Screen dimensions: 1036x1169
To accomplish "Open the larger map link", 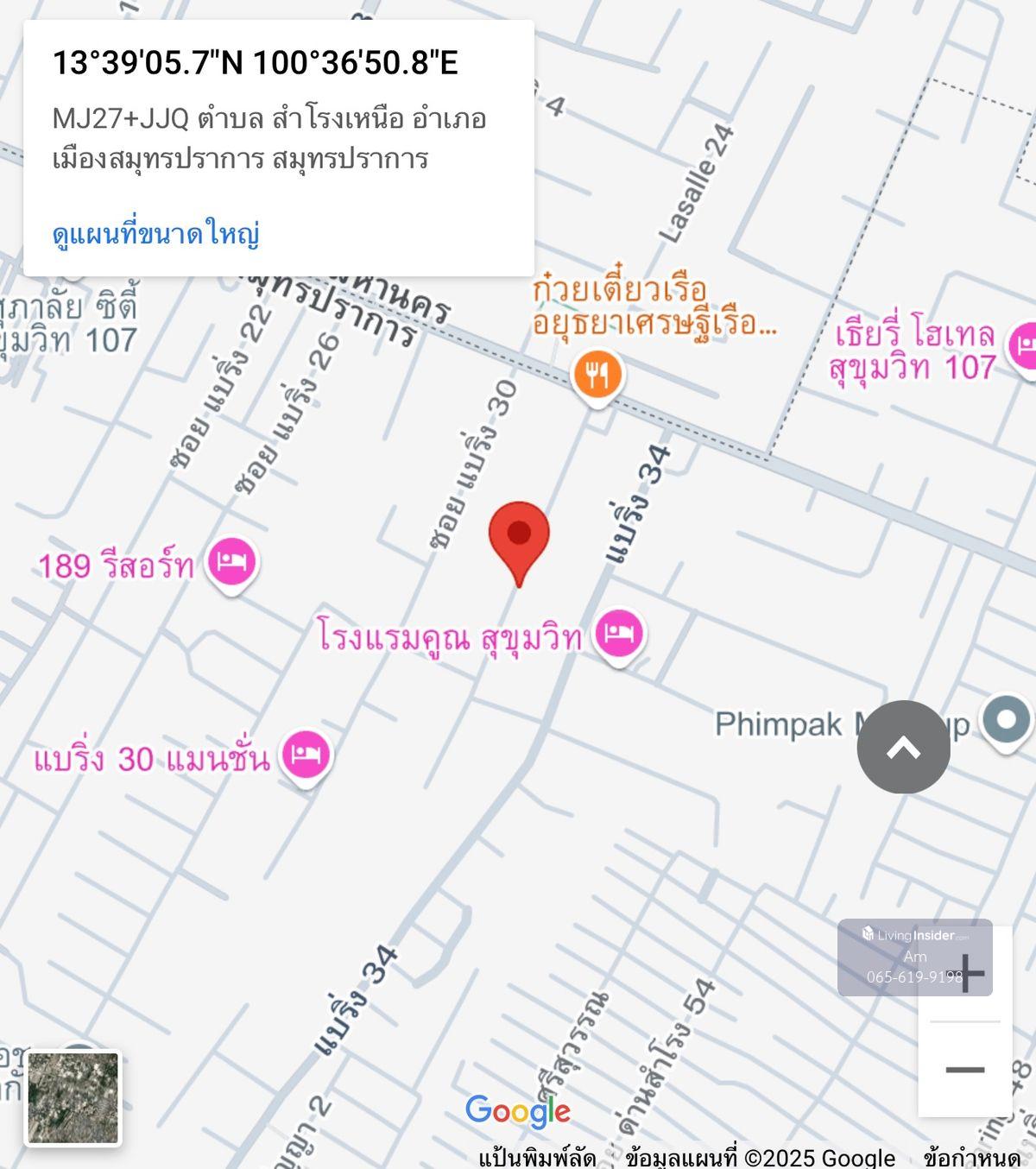I will pos(156,234).
